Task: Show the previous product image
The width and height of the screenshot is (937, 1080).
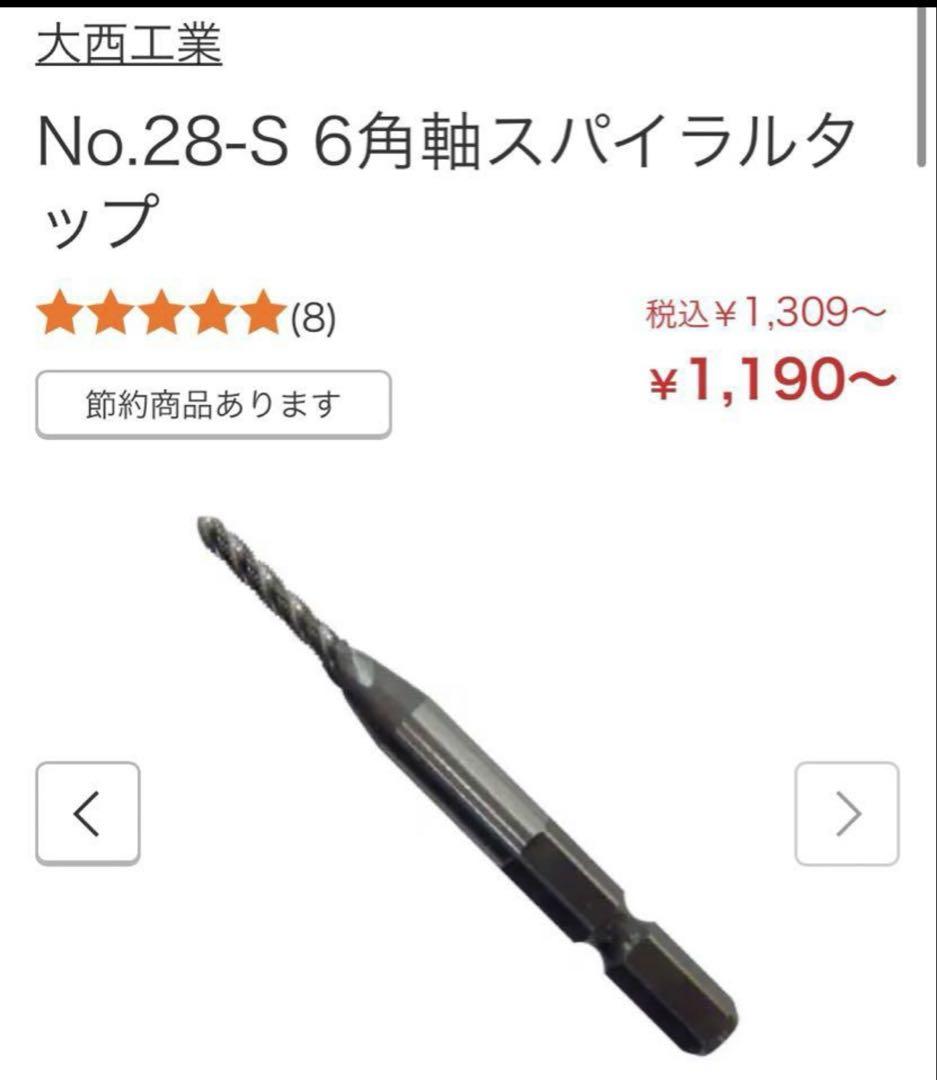Action: 88,814
